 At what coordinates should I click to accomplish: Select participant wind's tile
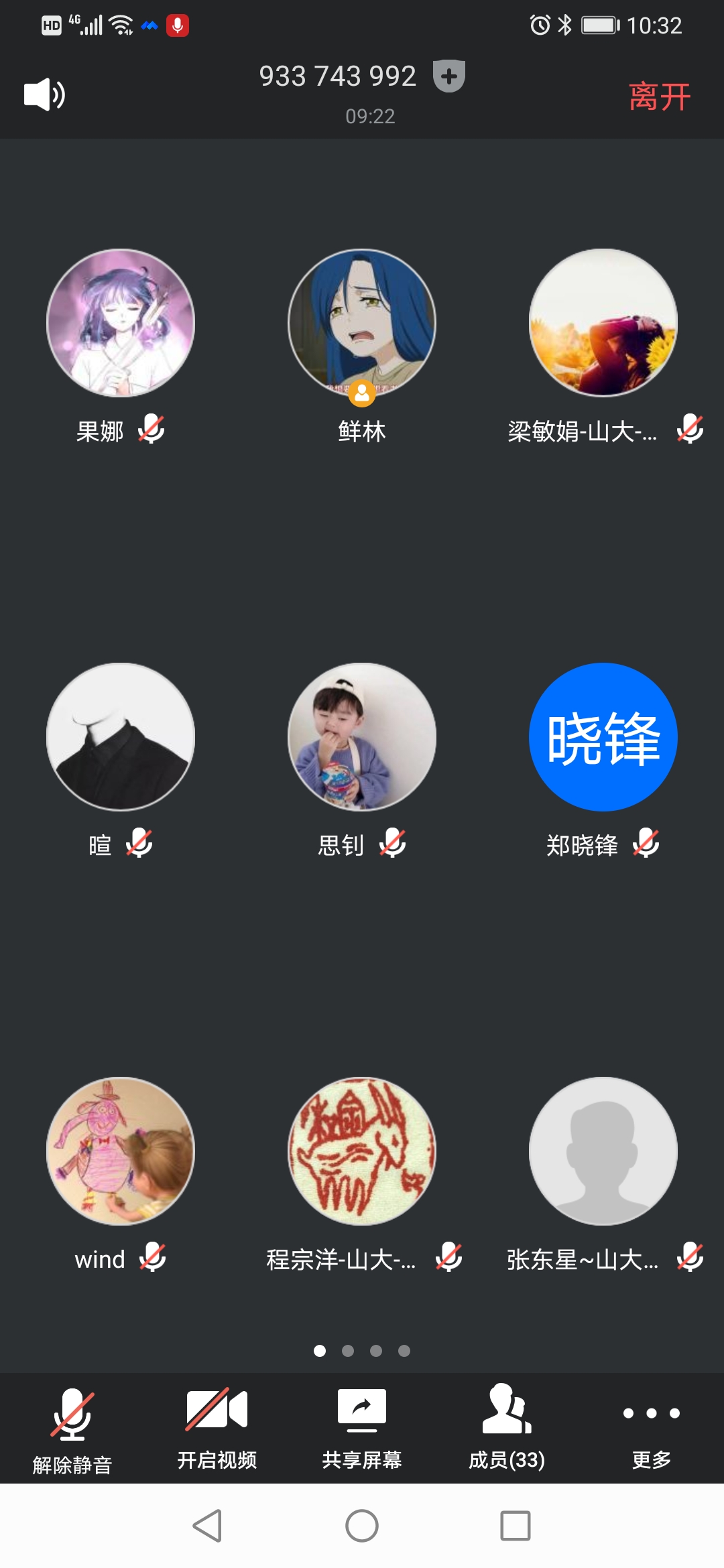pyautogui.click(x=121, y=1151)
